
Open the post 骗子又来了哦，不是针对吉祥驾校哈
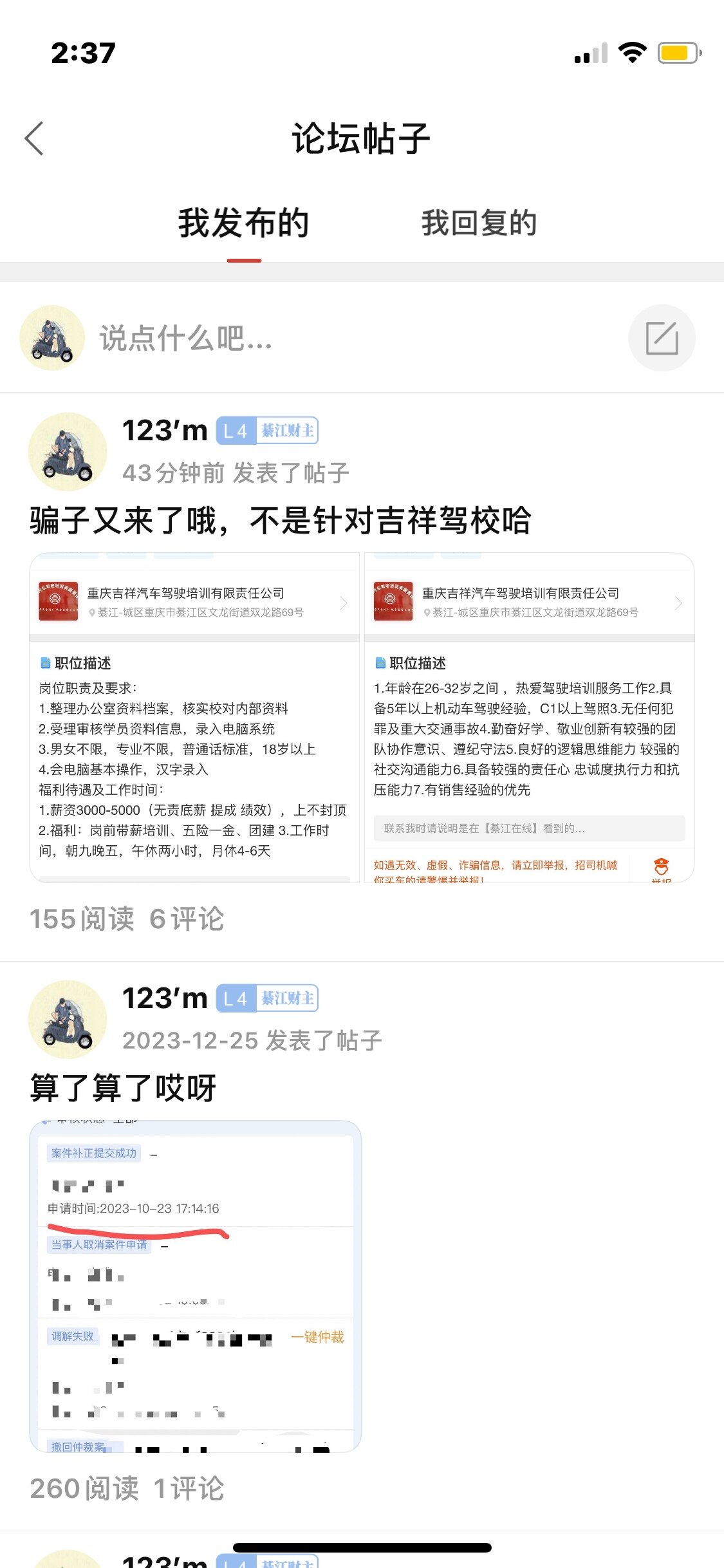[281, 520]
